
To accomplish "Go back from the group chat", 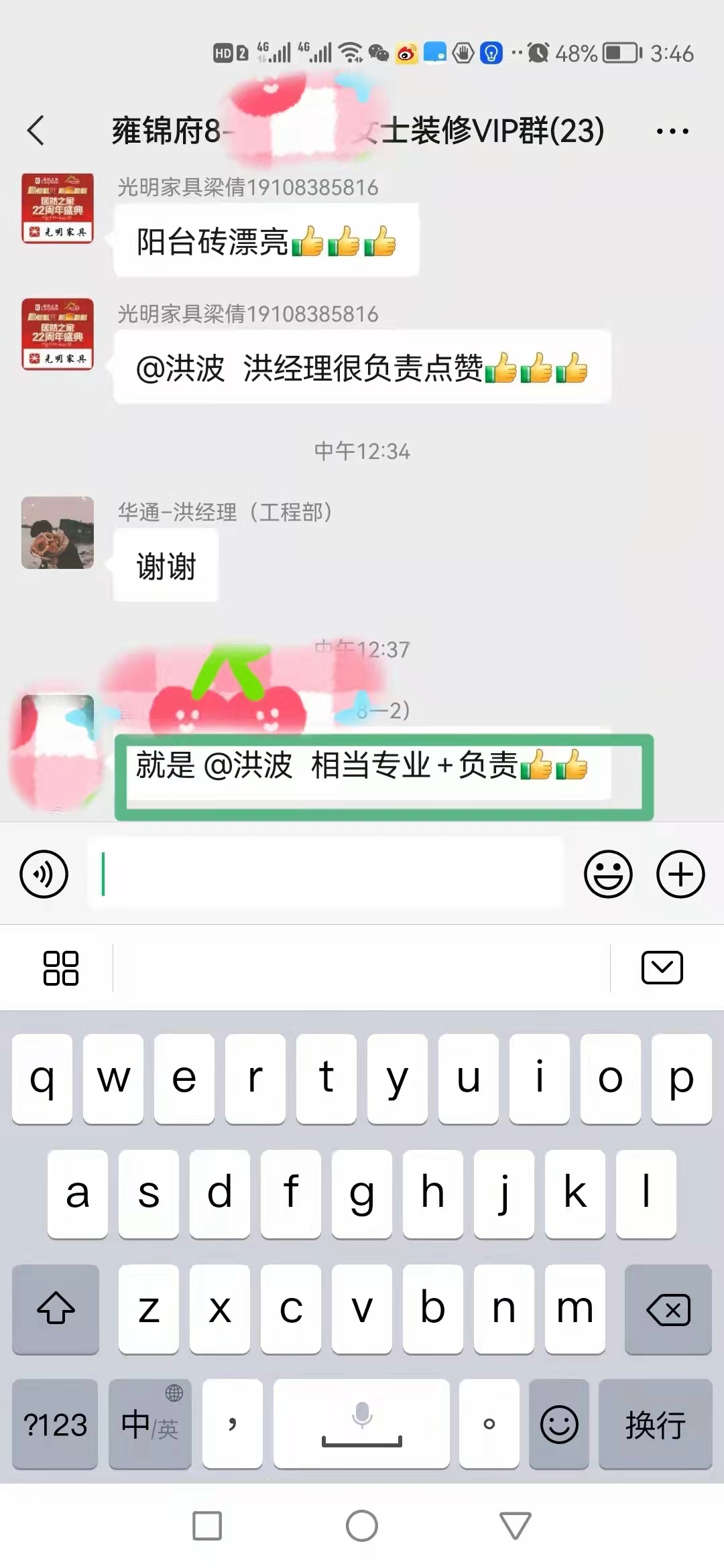I will (36, 130).
